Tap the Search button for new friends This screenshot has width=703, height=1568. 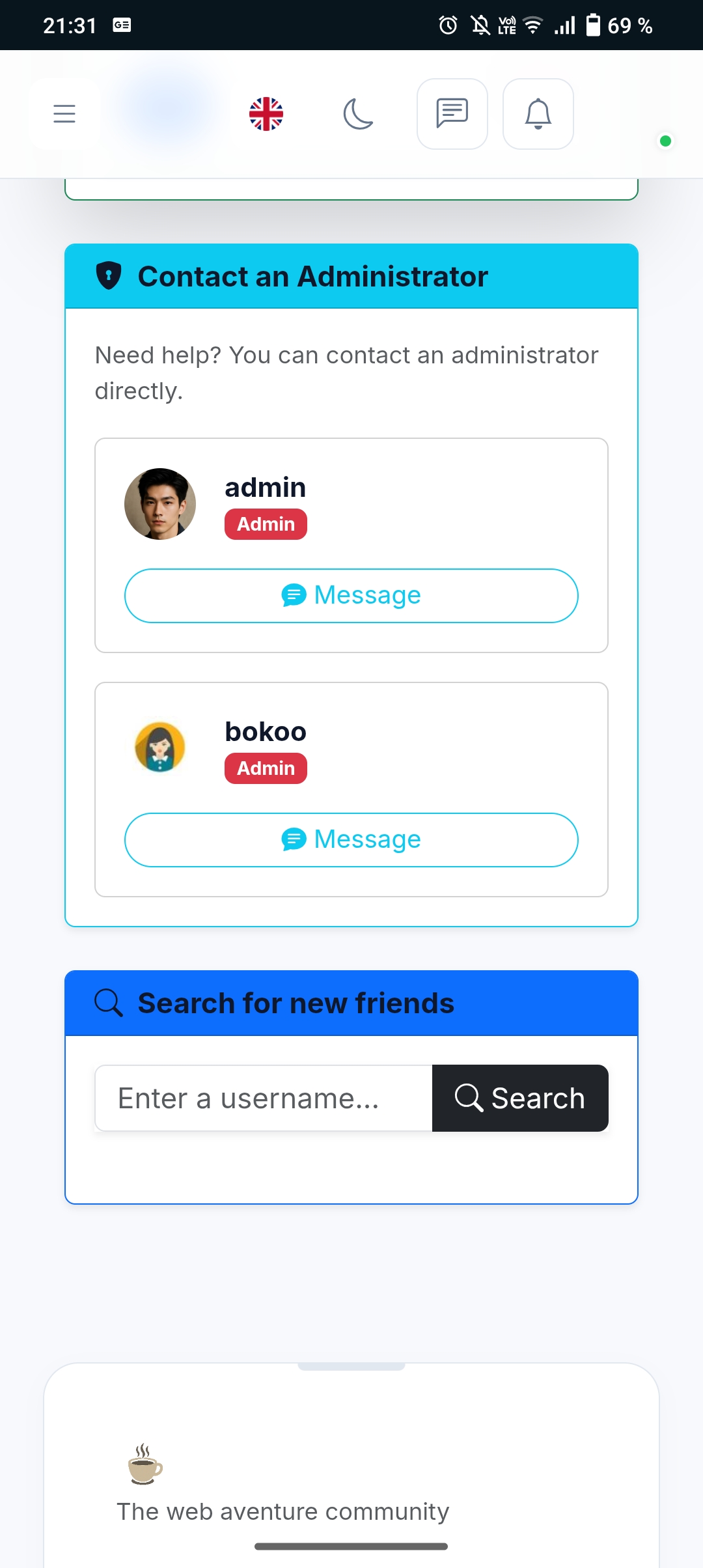[x=519, y=1098]
